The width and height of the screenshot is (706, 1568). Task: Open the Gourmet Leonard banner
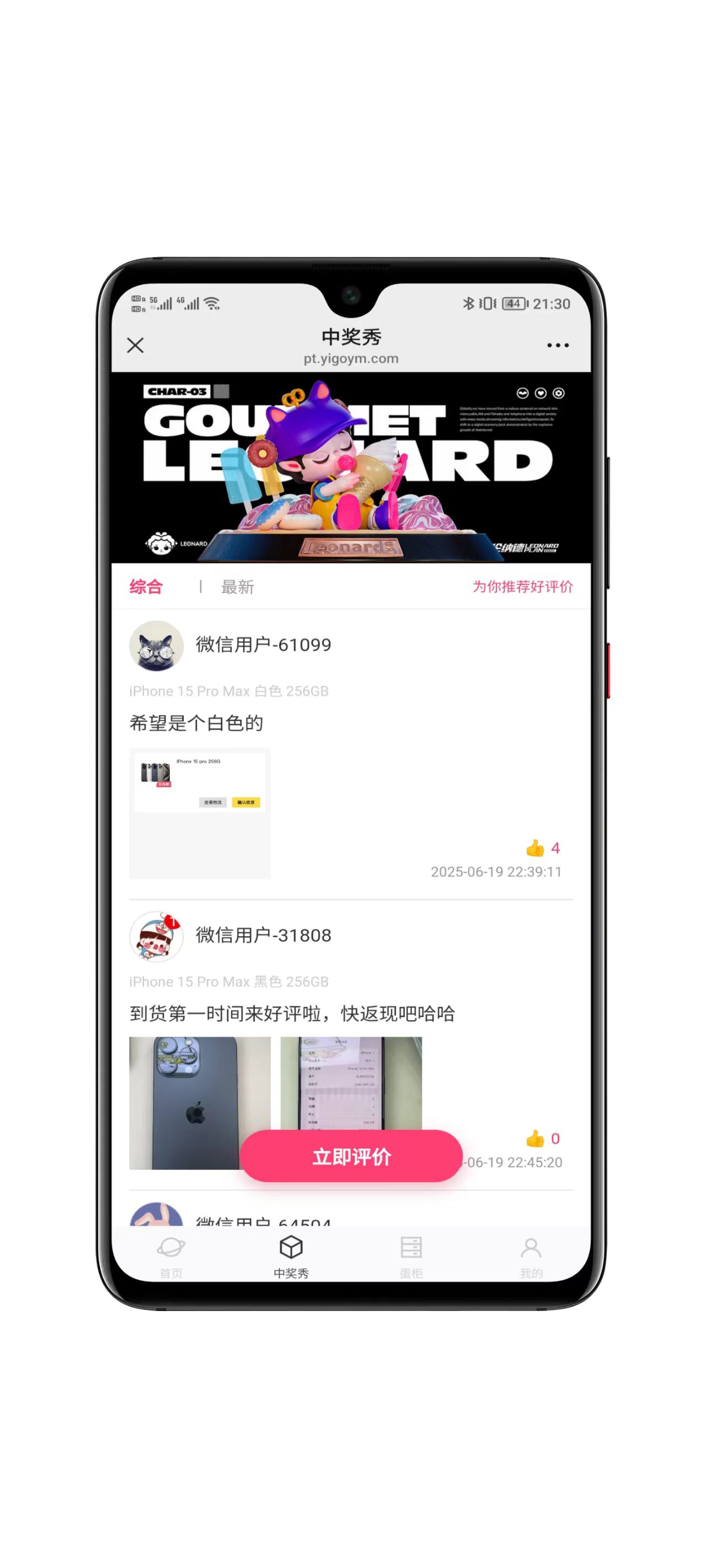[x=351, y=467]
